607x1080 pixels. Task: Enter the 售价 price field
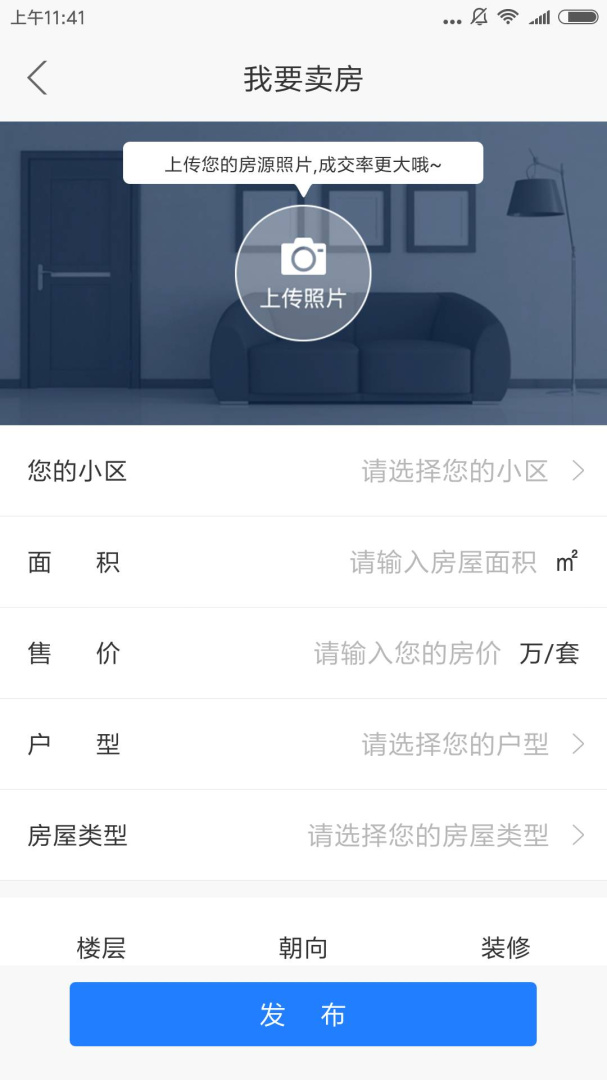point(407,654)
